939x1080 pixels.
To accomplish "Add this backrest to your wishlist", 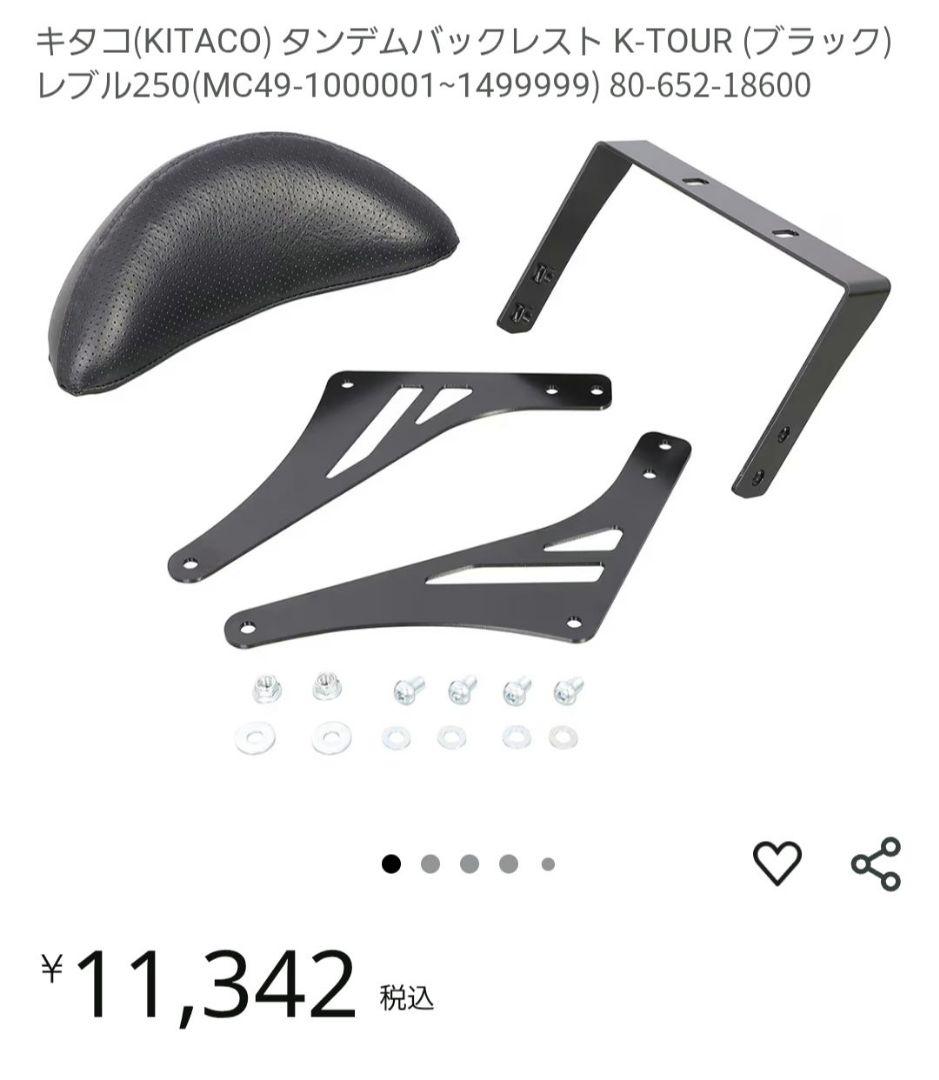I will click(777, 863).
